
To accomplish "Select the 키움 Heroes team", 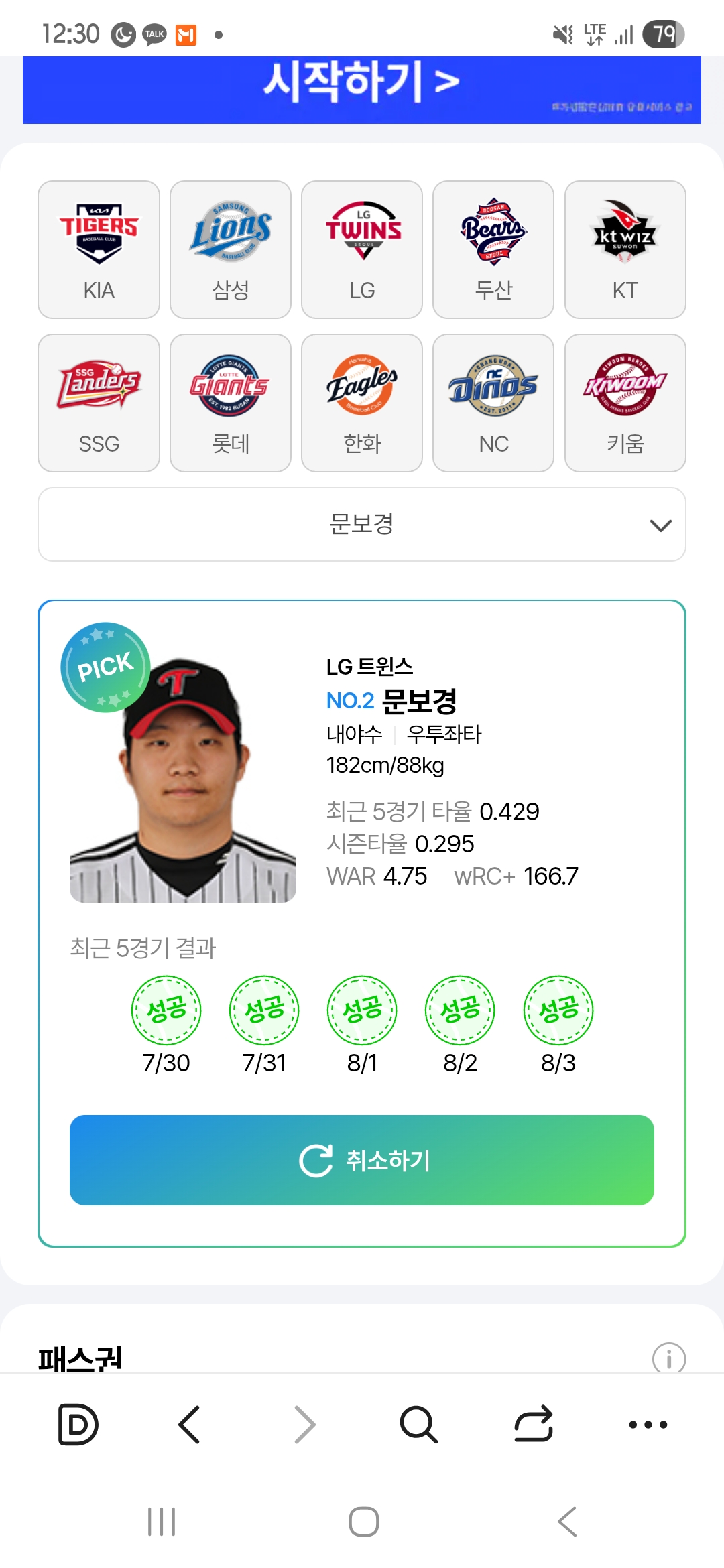I will tap(625, 403).
